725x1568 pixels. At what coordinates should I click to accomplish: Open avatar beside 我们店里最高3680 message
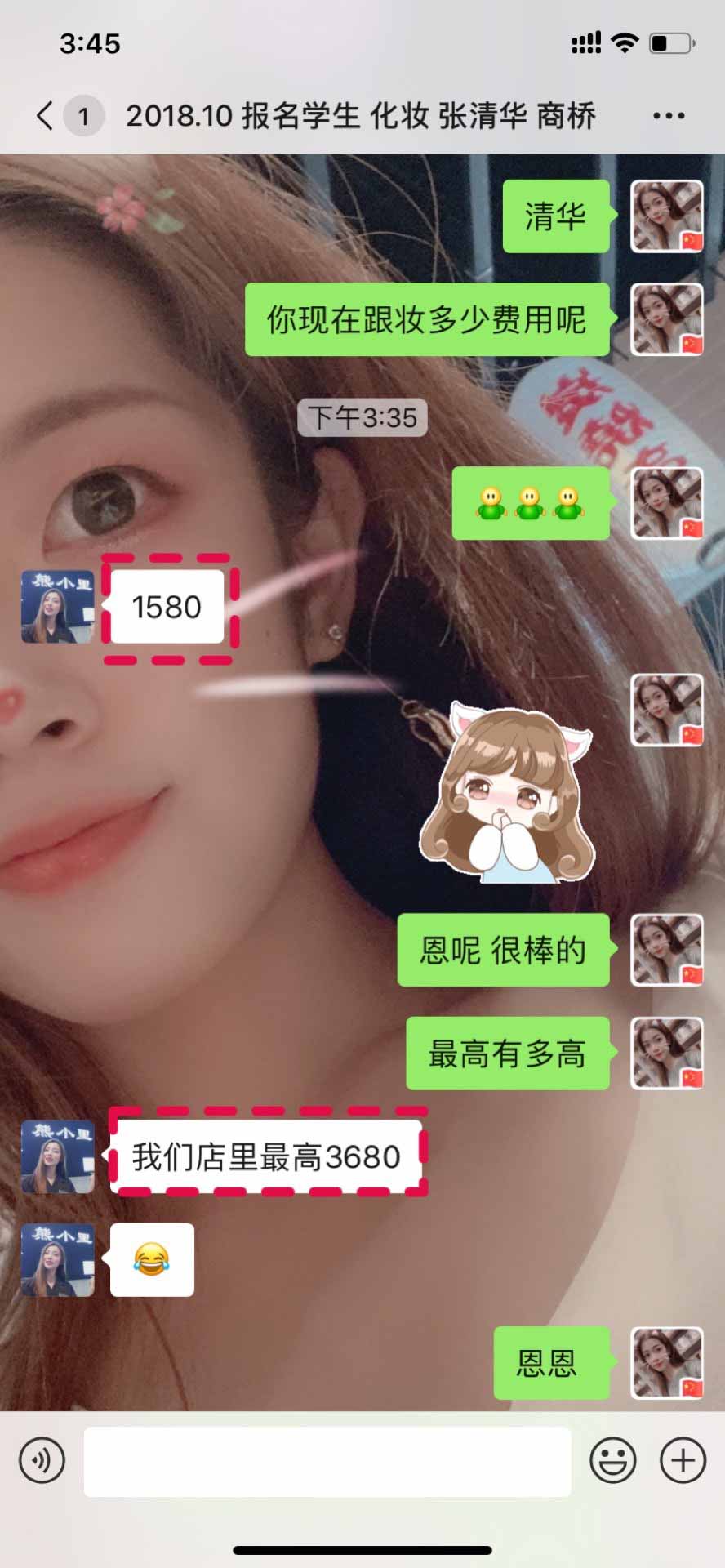click(x=57, y=1156)
